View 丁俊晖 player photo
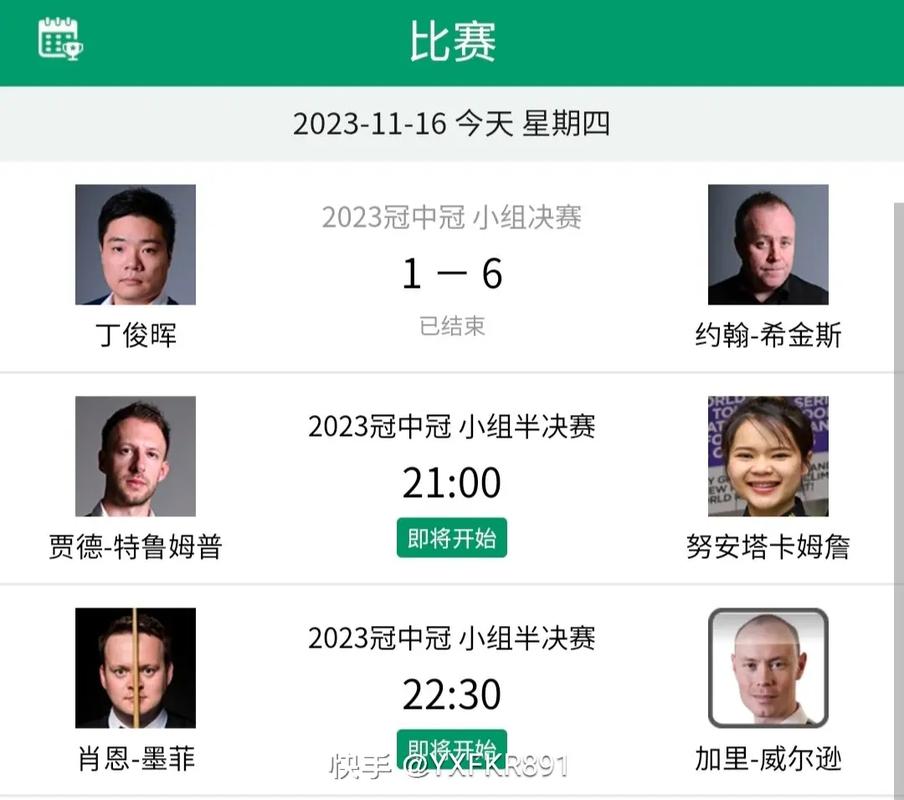Image resolution: width=904 pixels, height=800 pixels. tap(135, 244)
